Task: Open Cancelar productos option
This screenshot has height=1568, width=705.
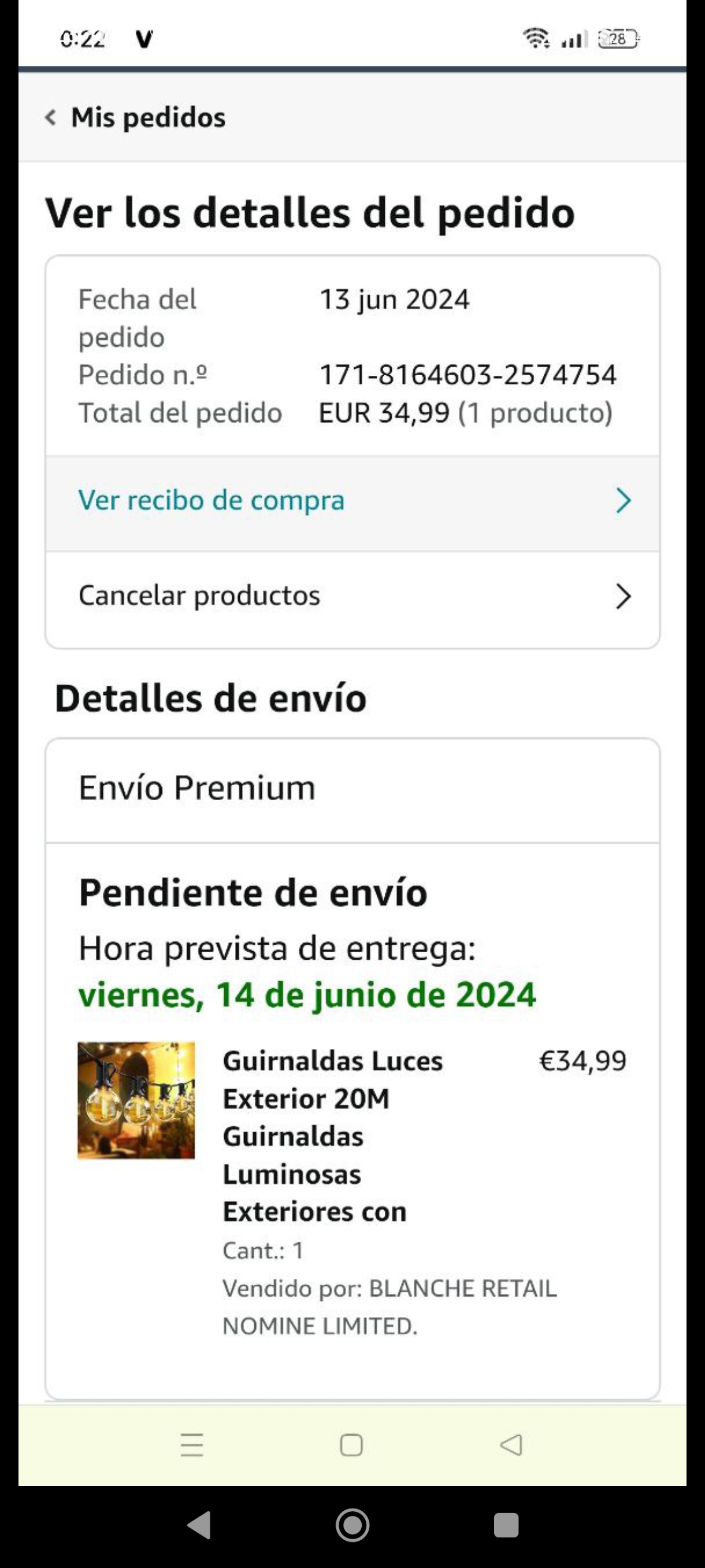Action: 353,596
